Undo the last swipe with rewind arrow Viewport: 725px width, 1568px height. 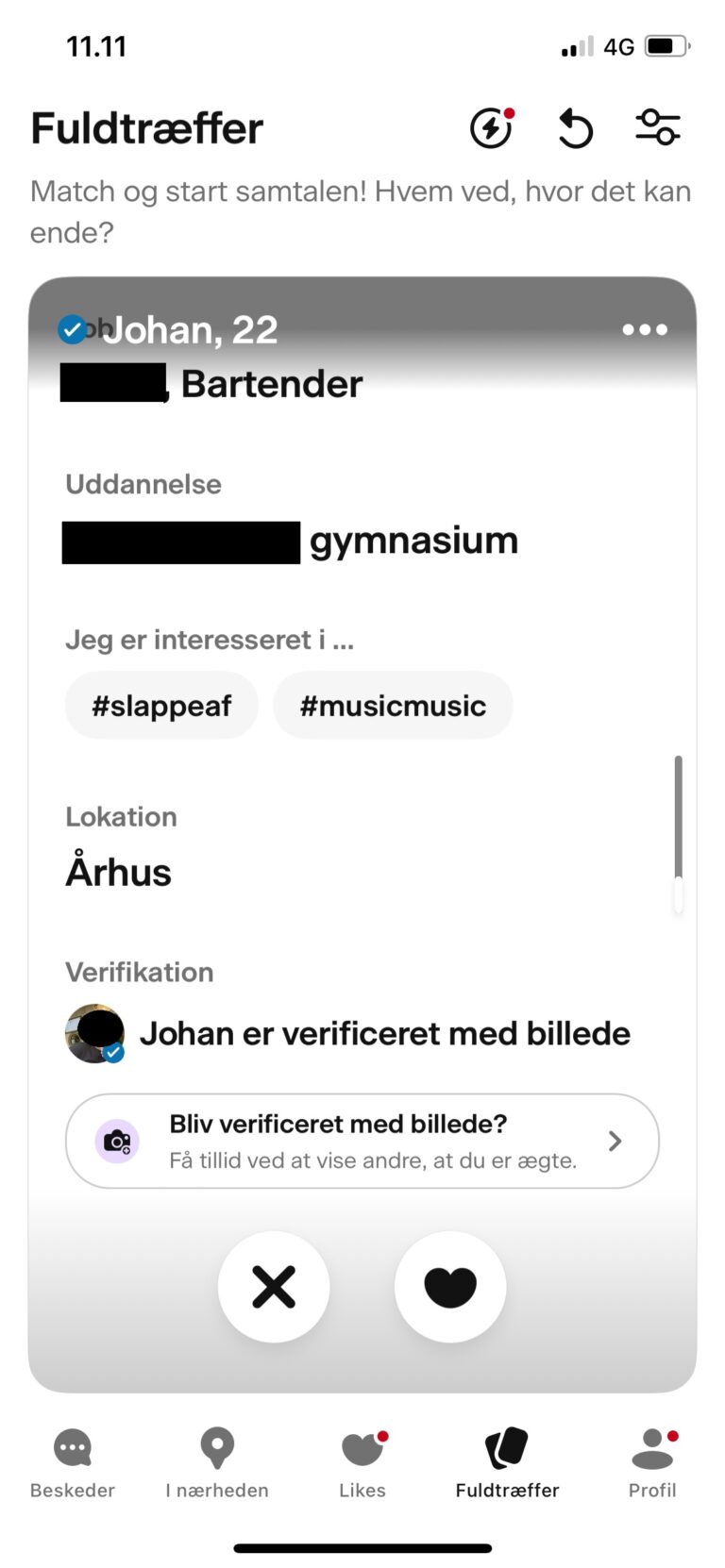click(x=575, y=127)
